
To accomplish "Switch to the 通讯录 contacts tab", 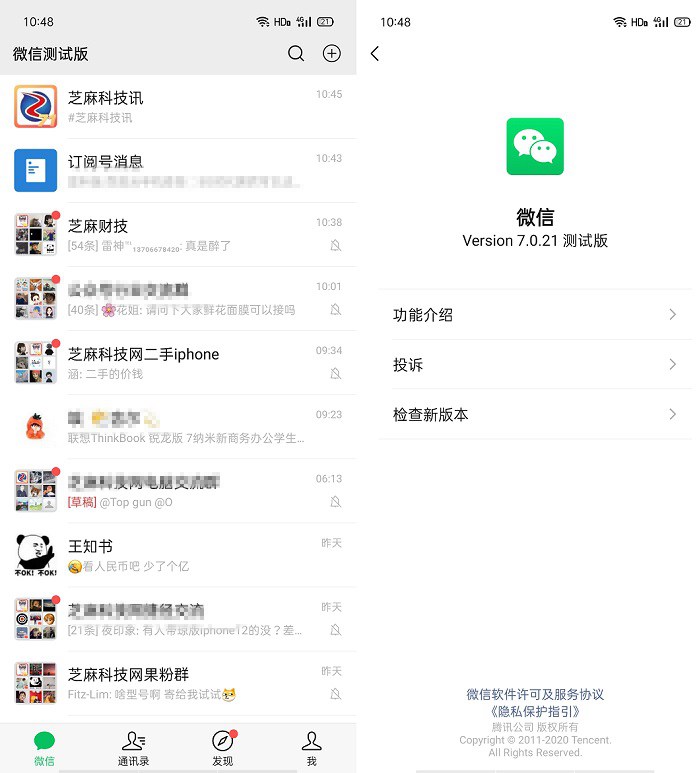I will tap(133, 748).
